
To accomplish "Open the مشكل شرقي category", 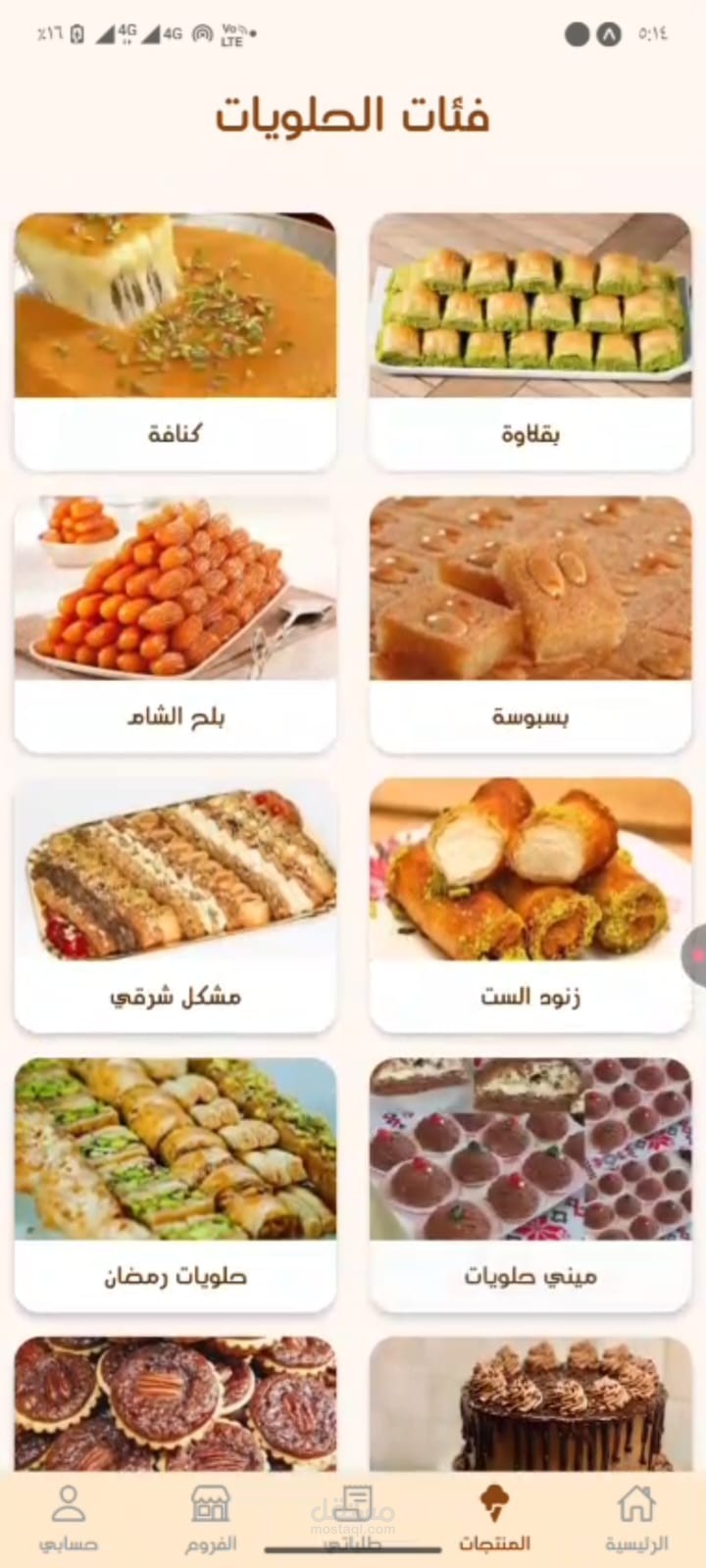I will tap(176, 904).
